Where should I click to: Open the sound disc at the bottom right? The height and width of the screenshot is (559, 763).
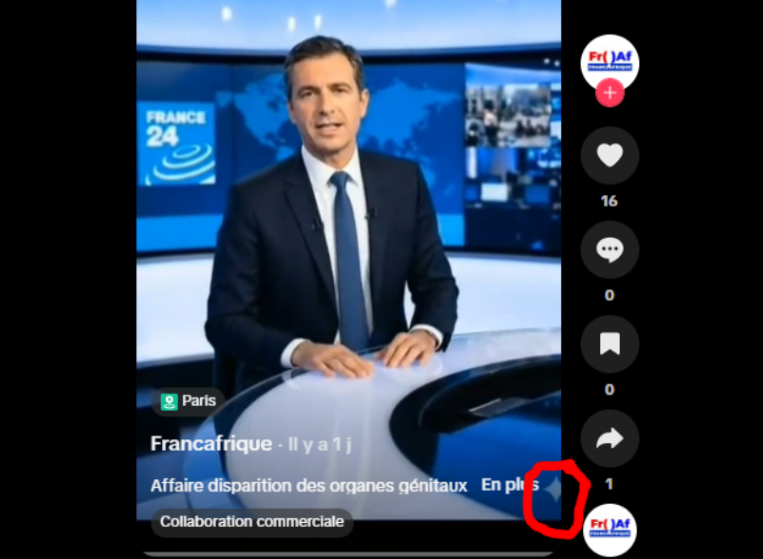pos(609,530)
